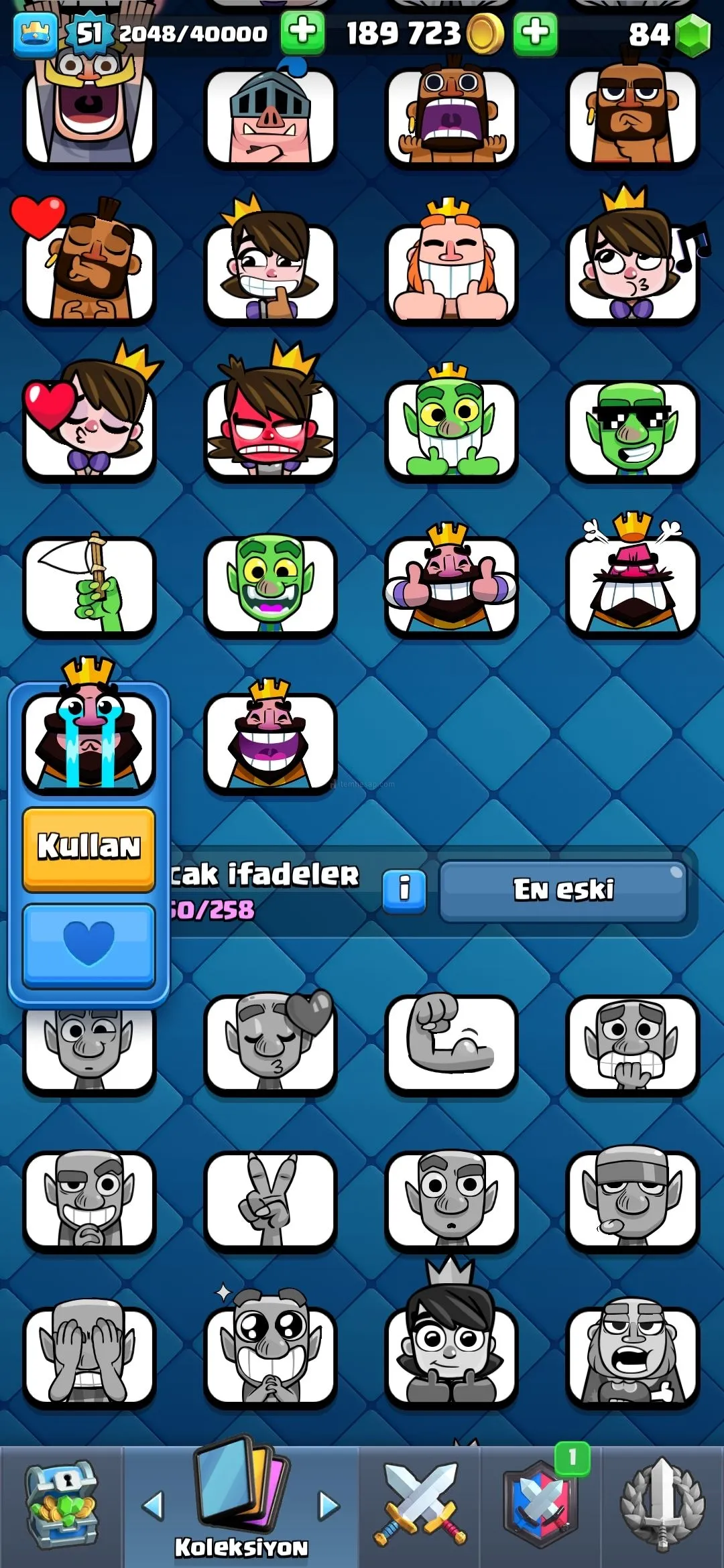Add gold with the coin plus button
The image size is (724, 1568).
coord(535,32)
